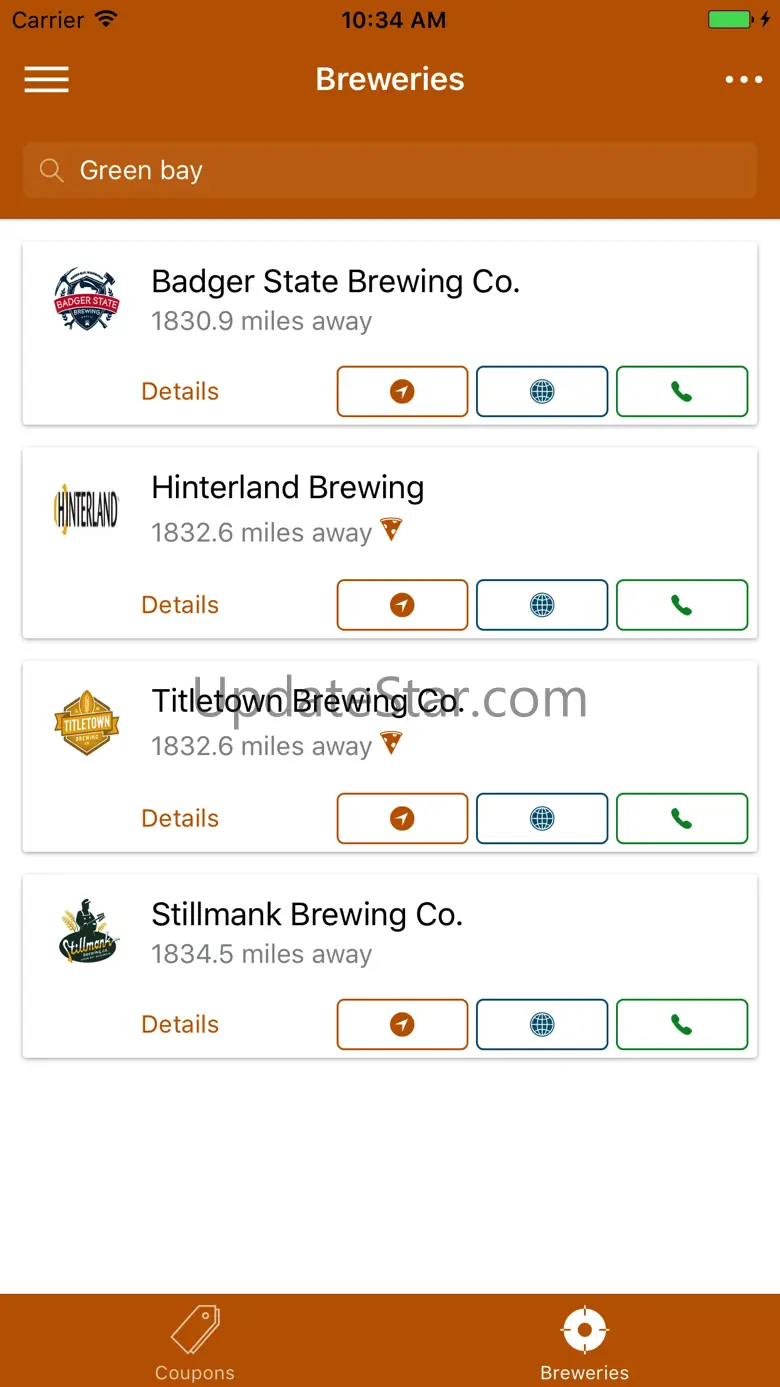The height and width of the screenshot is (1387, 780).
Task: Open Titletown Brewing Co. website
Action: pyautogui.click(x=542, y=818)
